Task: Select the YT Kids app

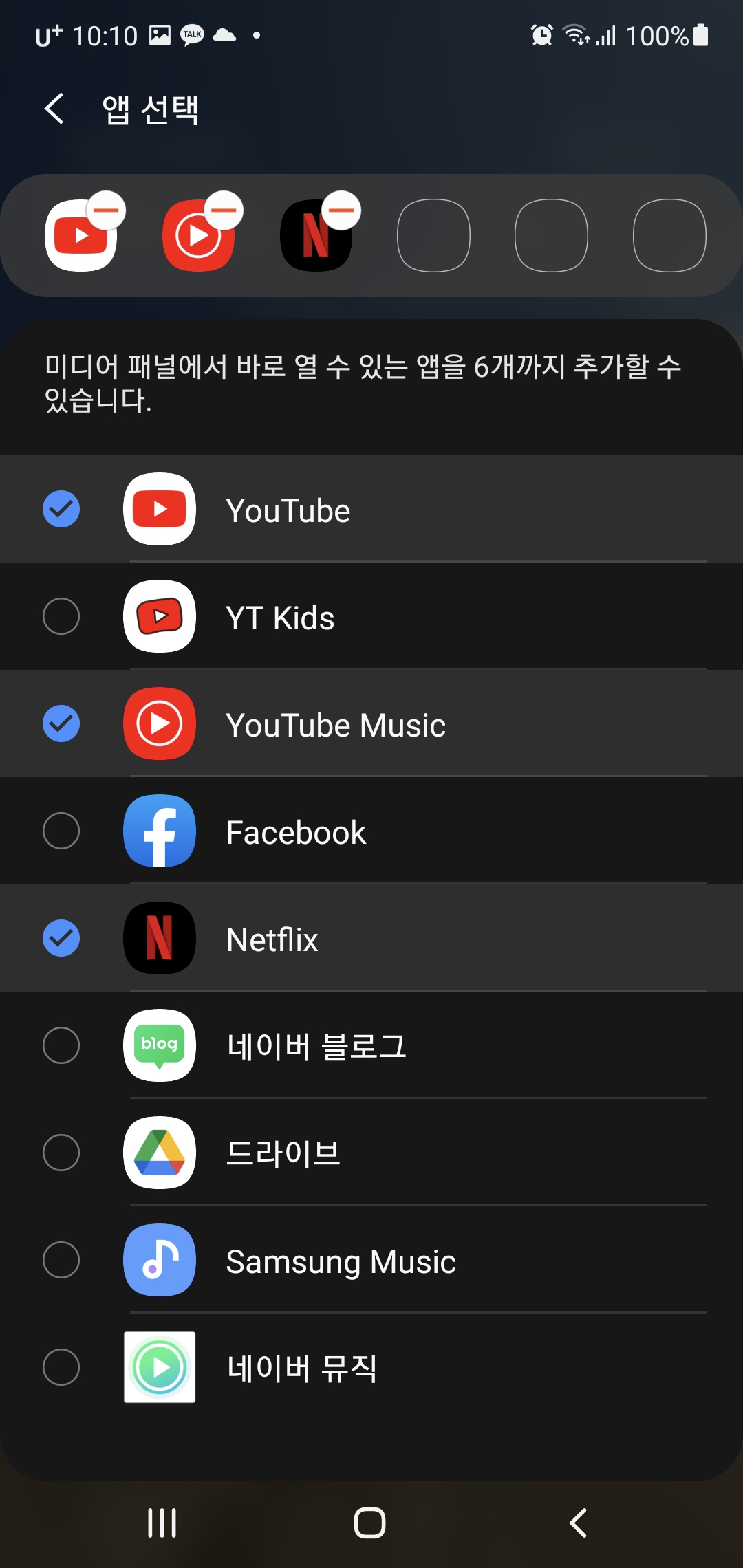Action: 371,616
